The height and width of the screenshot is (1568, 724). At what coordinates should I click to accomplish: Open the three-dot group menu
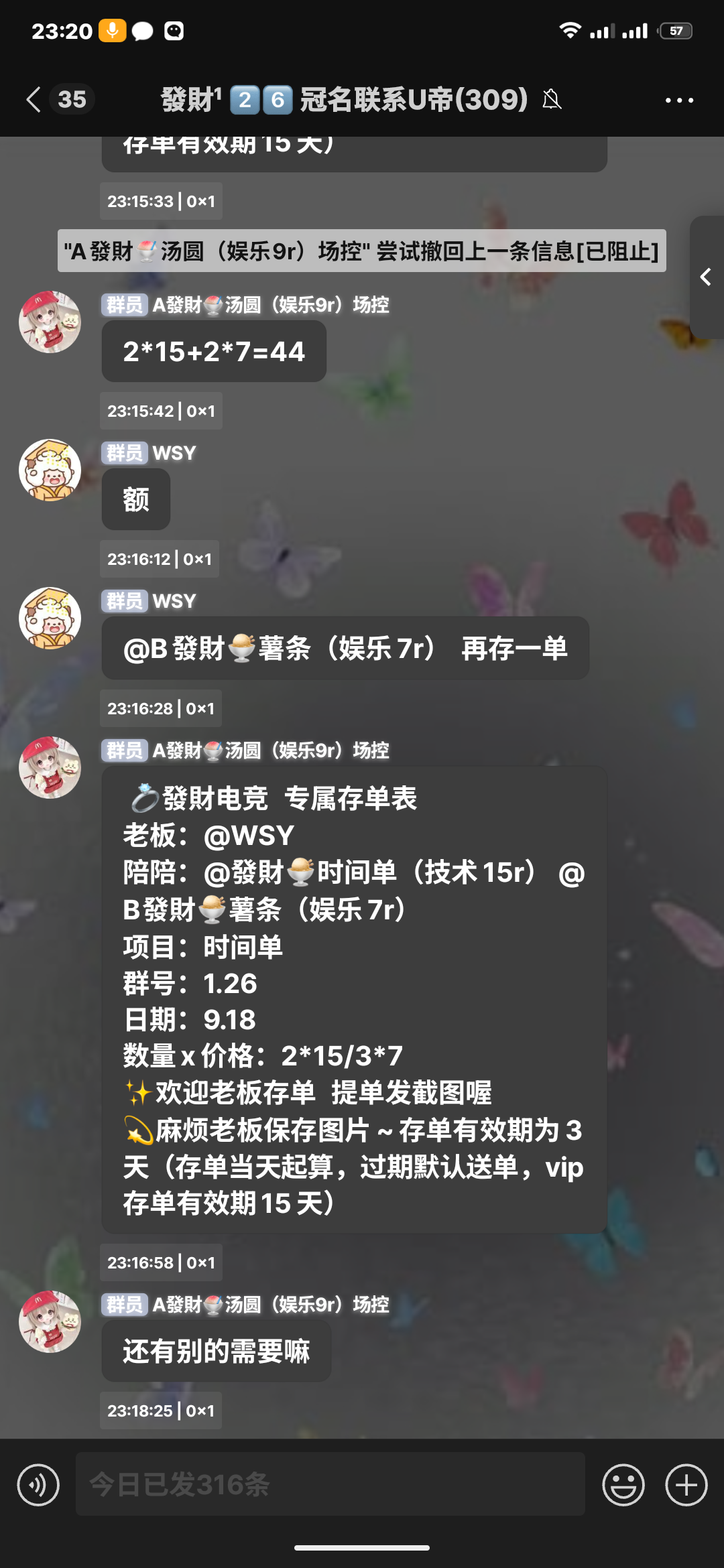pos(678,101)
